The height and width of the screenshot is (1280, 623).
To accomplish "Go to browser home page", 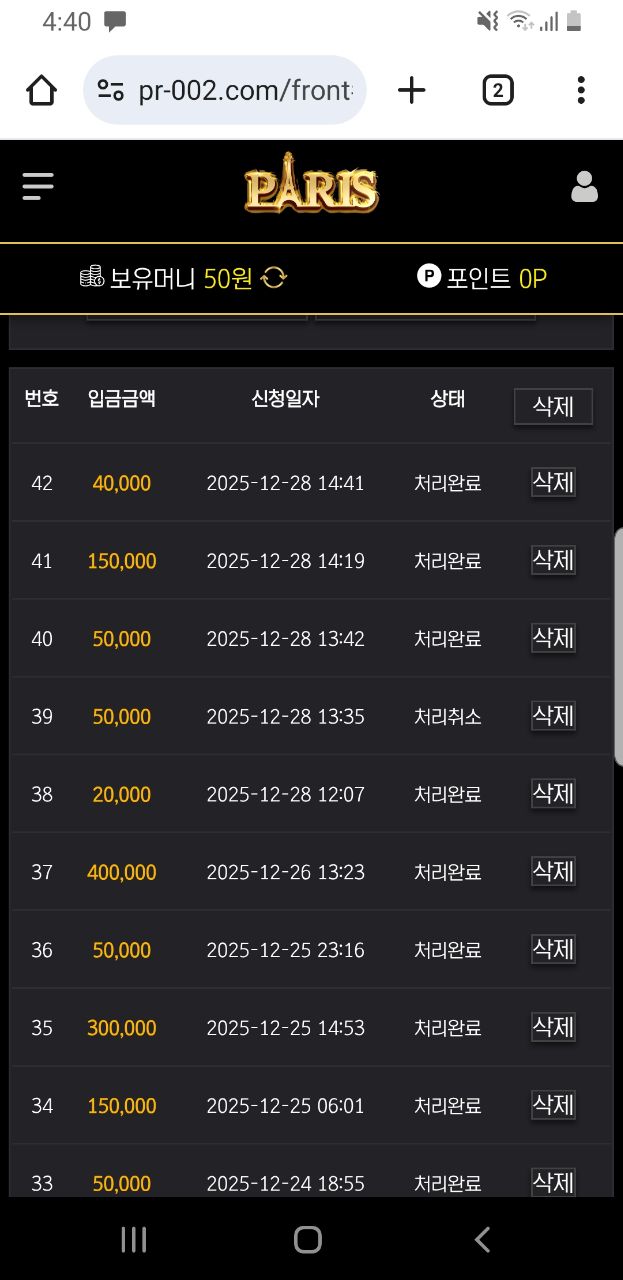I will pos(41,91).
